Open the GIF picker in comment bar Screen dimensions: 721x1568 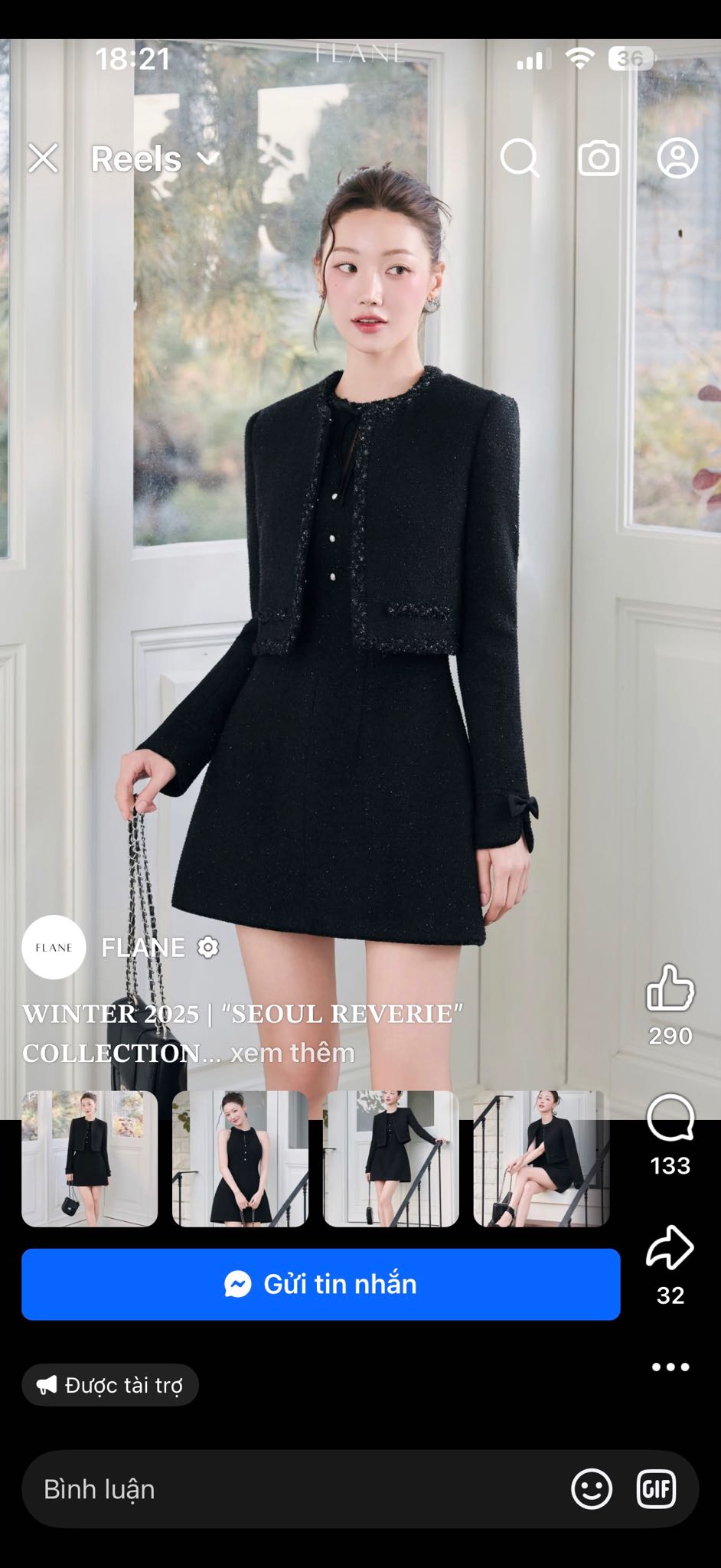pos(657,1489)
